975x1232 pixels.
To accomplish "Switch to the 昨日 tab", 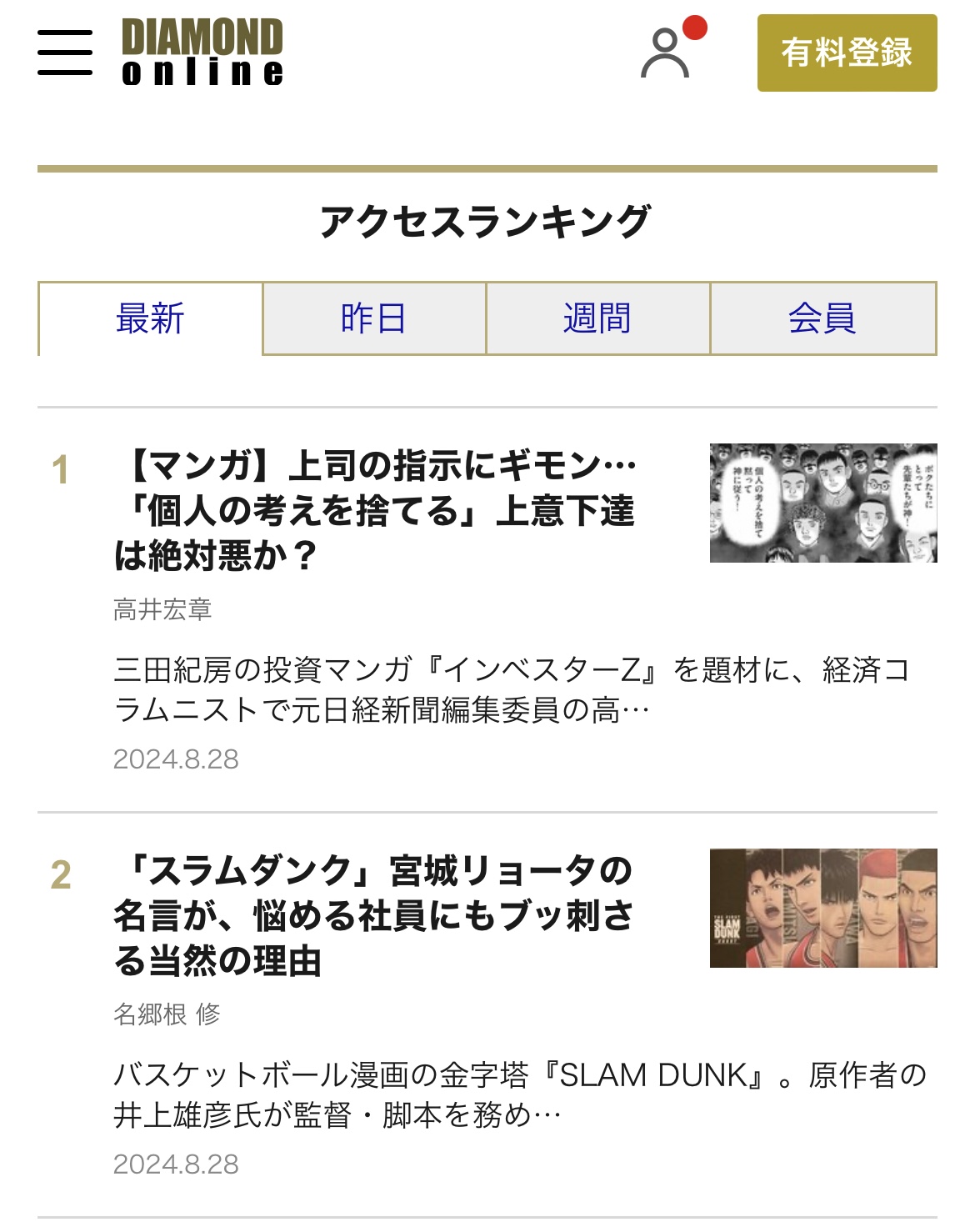I will (374, 318).
